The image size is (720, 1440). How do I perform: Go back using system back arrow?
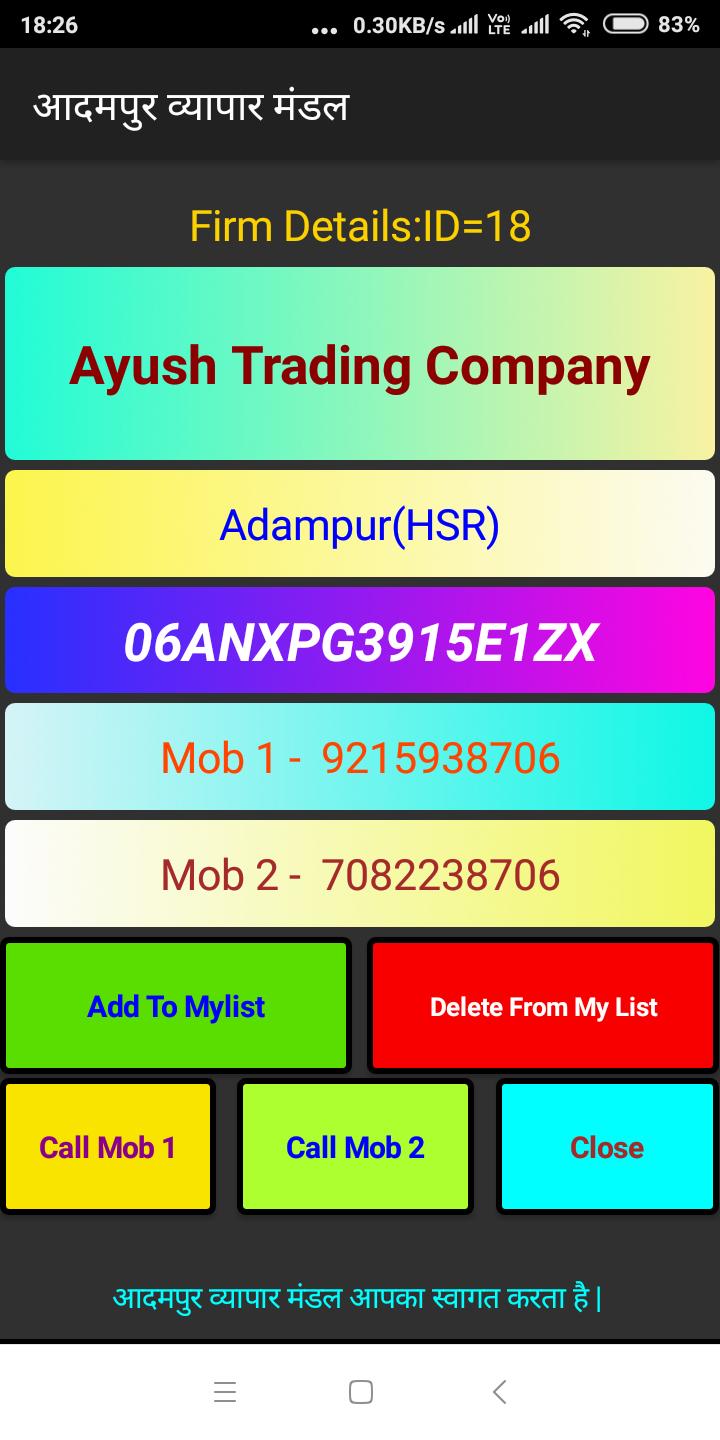(x=500, y=1392)
